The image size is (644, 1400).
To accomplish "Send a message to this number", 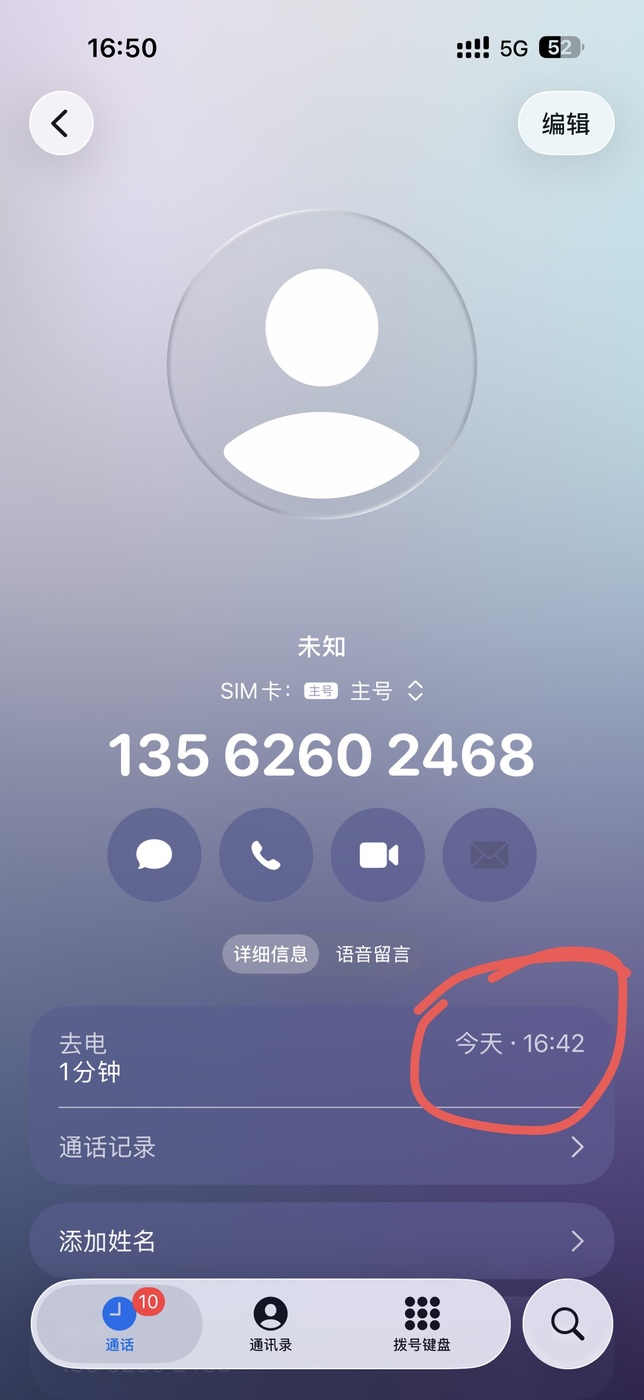I will pos(154,856).
